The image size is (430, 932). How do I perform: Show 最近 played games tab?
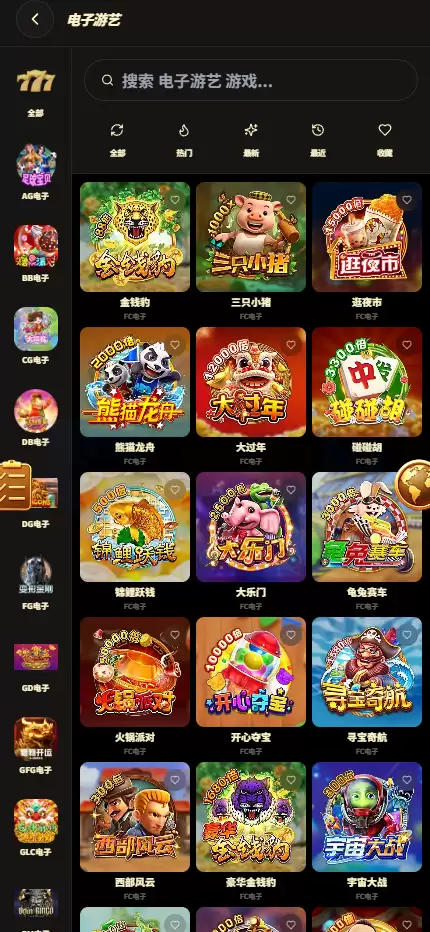coord(318,140)
